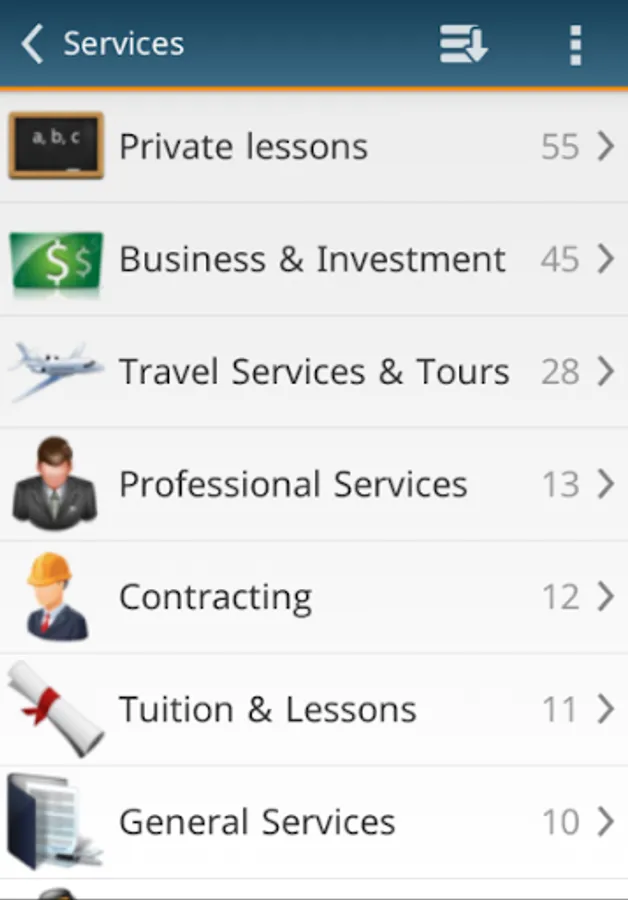Open the Contracting category
Image resolution: width=628 pixels, height=900 pixels.
click(x=314, y=598)
